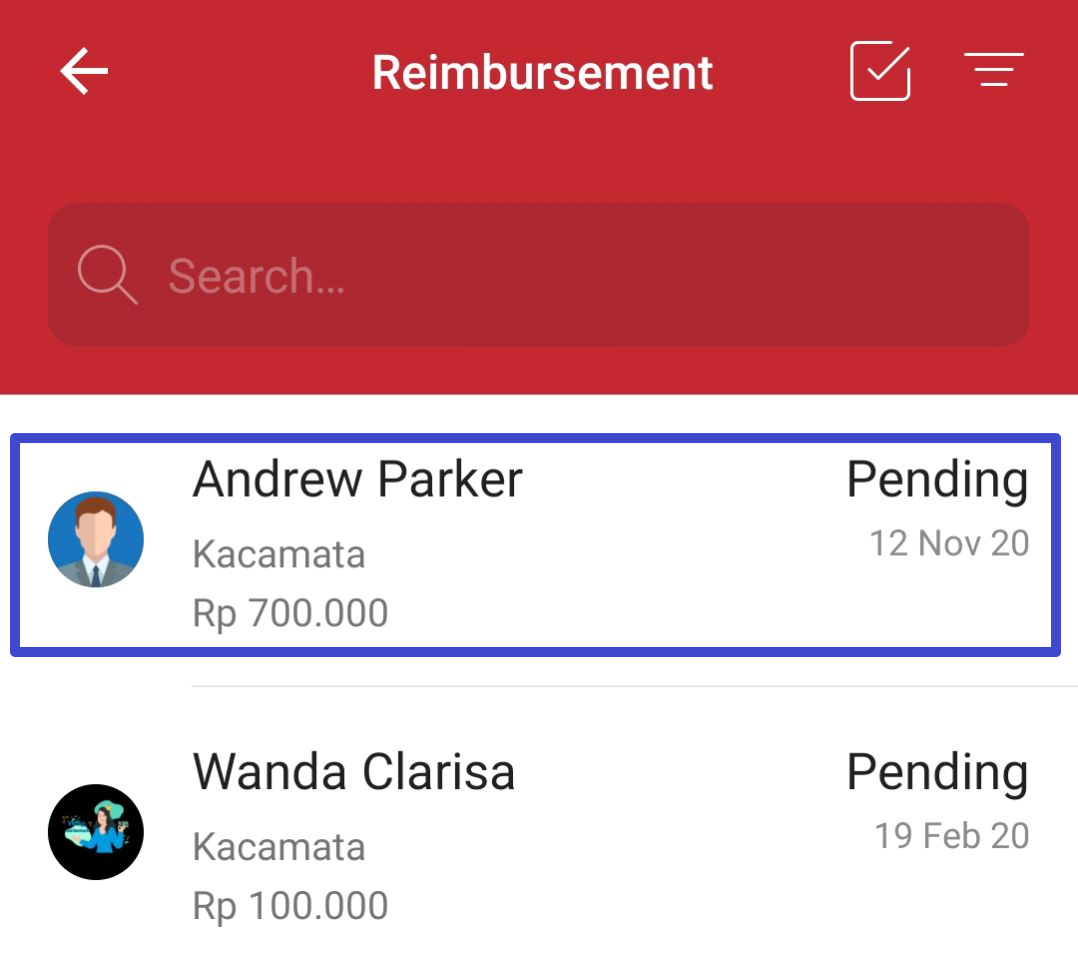
Task: Open Wanda Clarisa's reimbursement request
Action: tap(535, 835)
